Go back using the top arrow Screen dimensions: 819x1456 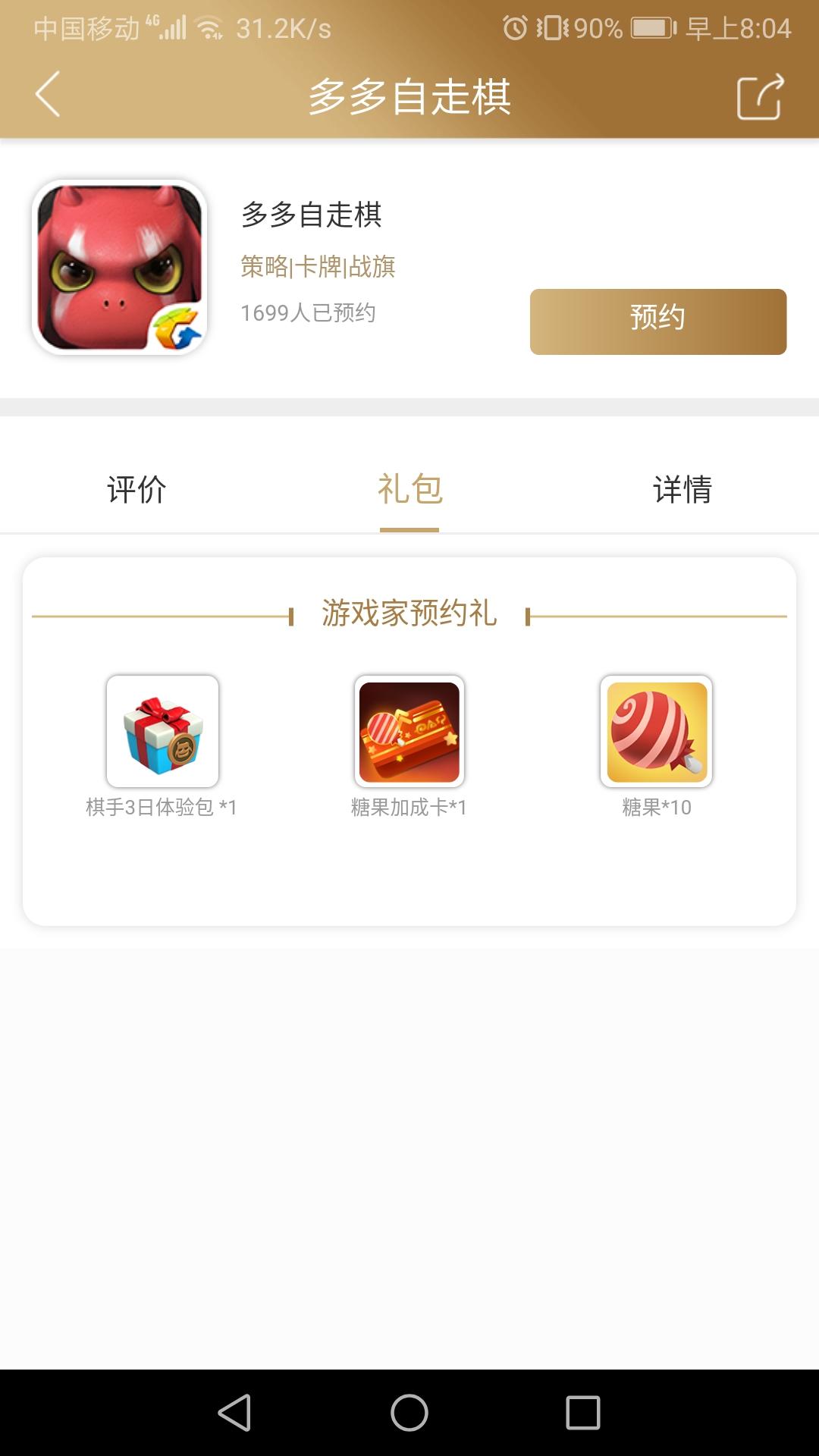point(48,95)
